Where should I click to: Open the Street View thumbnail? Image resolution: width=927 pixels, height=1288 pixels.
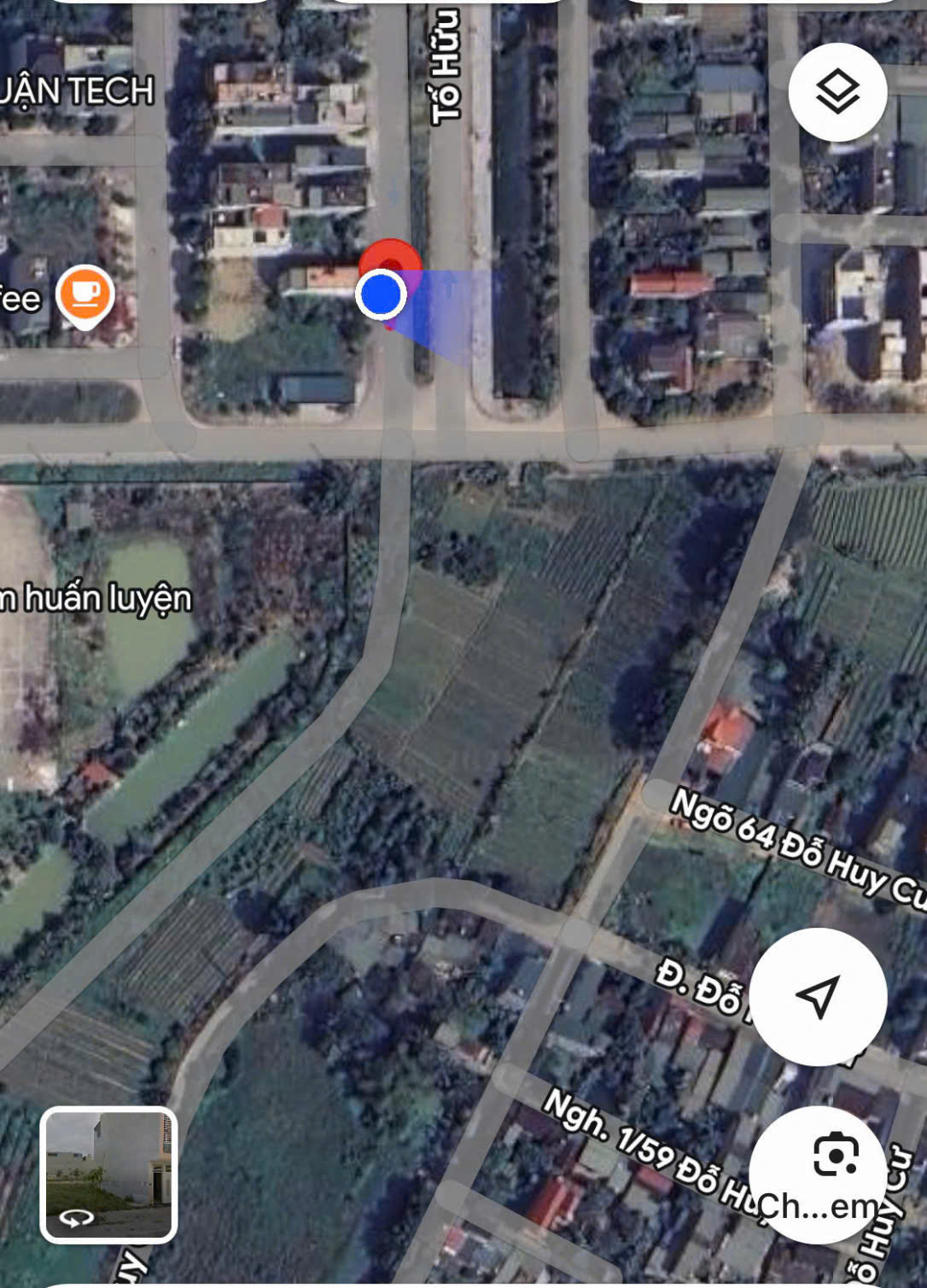(108, 1174)
